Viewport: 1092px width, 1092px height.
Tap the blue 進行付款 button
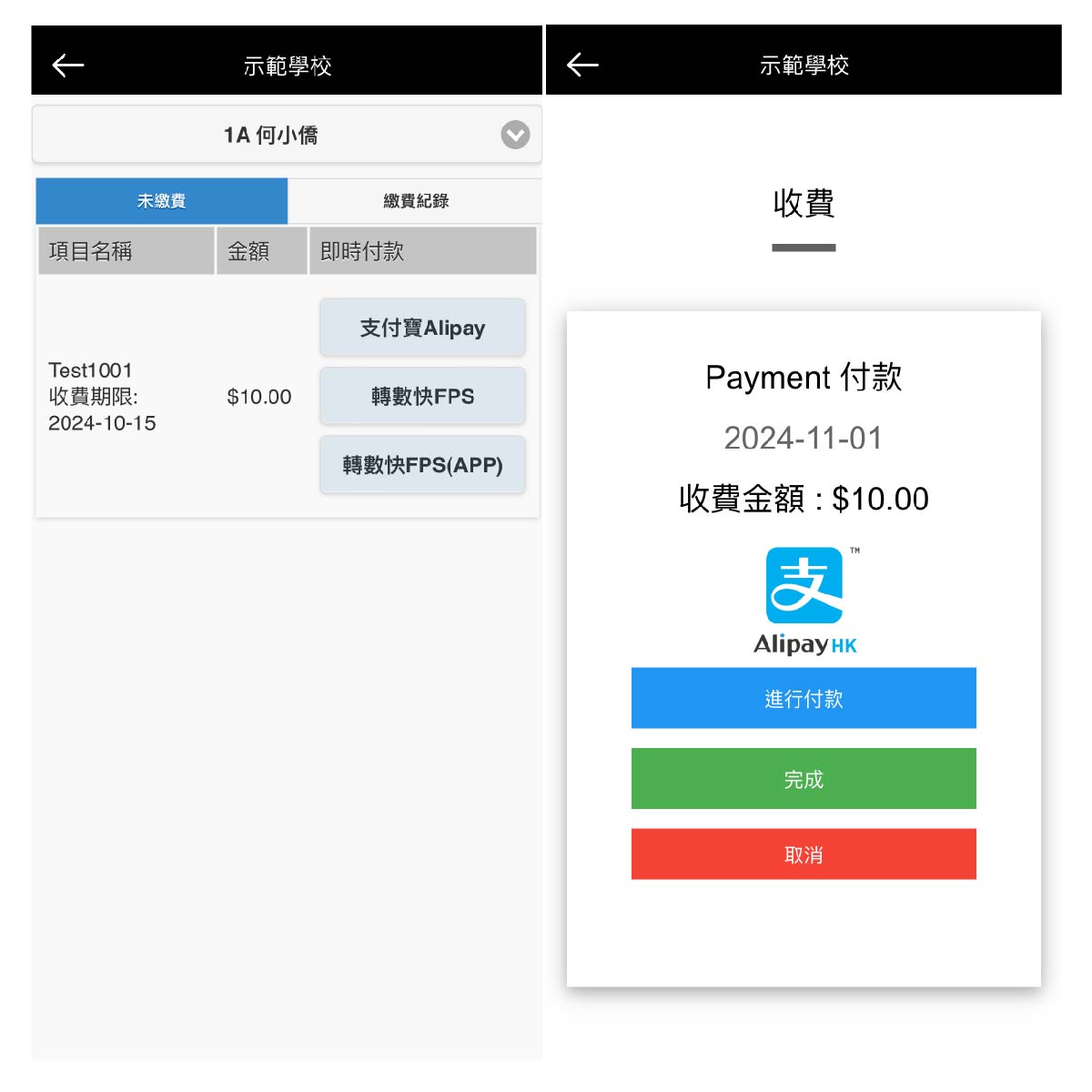(804, 698)
